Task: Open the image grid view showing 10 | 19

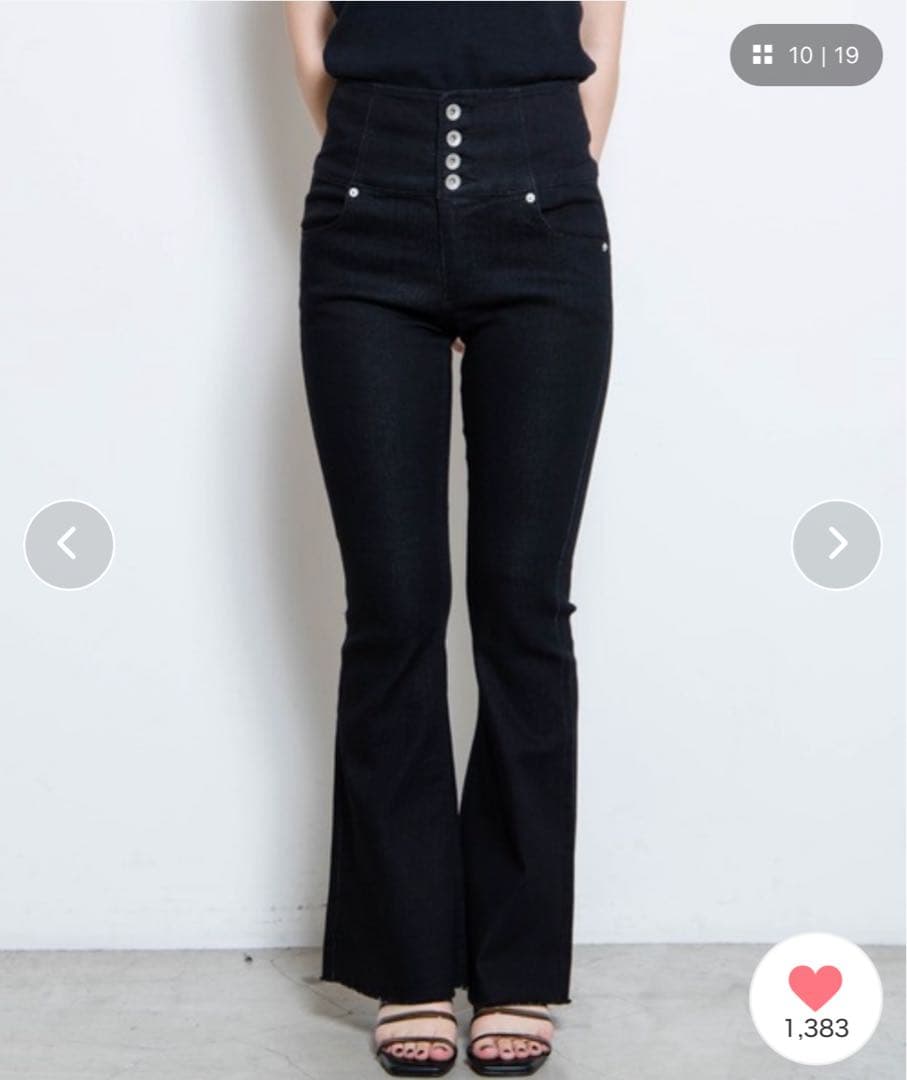Action: pyautogui.click(x=806, y=55)
